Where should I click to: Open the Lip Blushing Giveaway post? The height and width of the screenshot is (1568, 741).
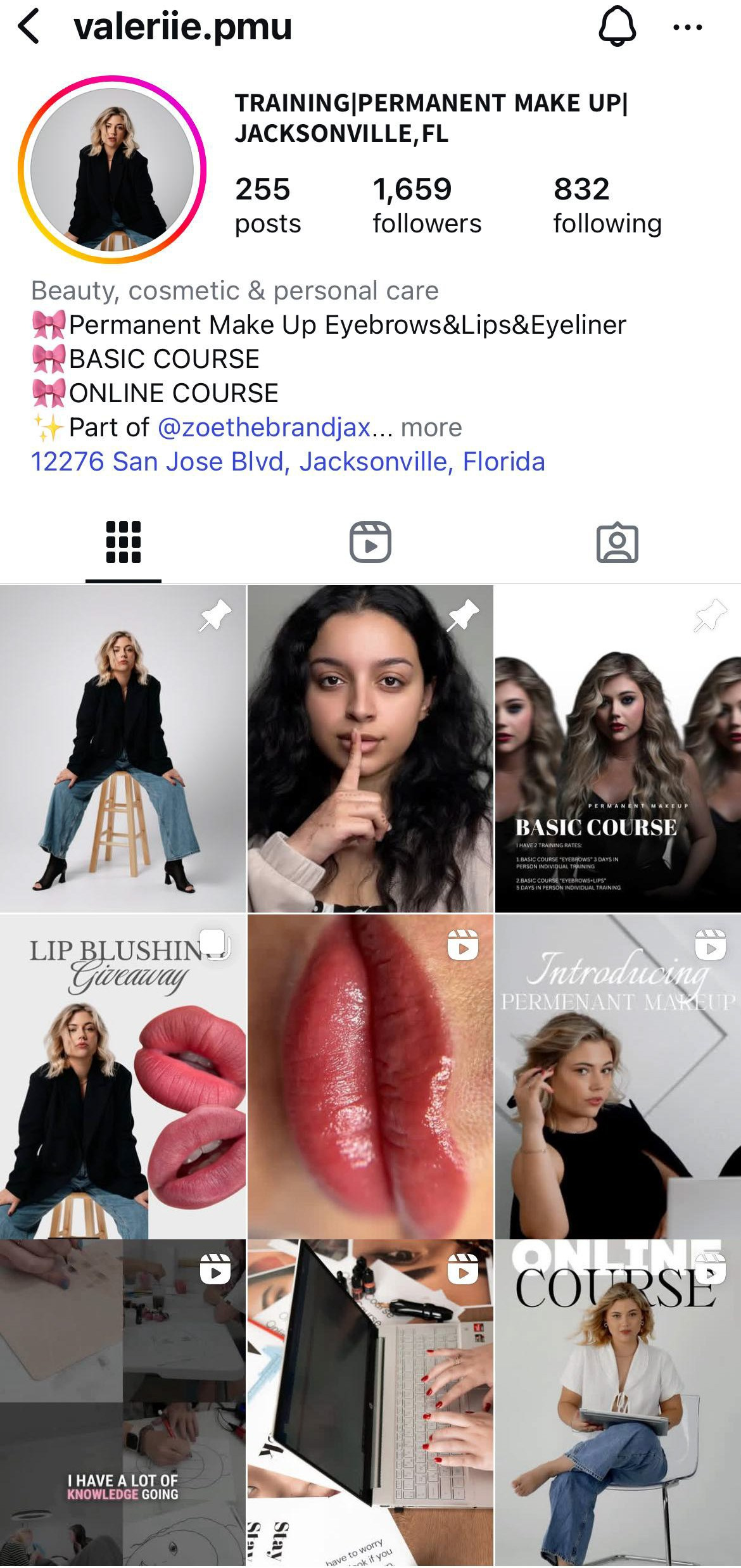(x=123, y=1077)
